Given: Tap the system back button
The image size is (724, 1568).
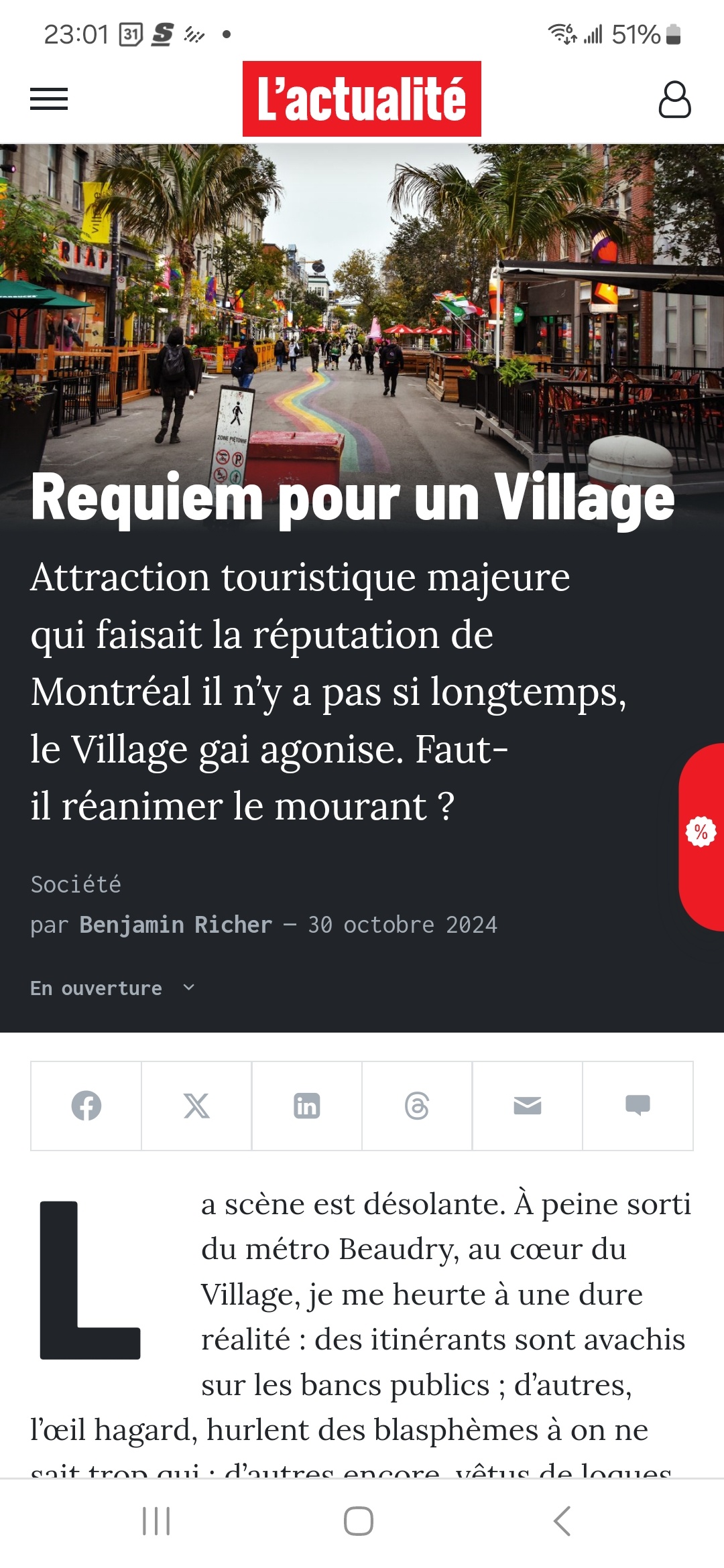Looking at the screenshot, I should (x=562, y=1521).
